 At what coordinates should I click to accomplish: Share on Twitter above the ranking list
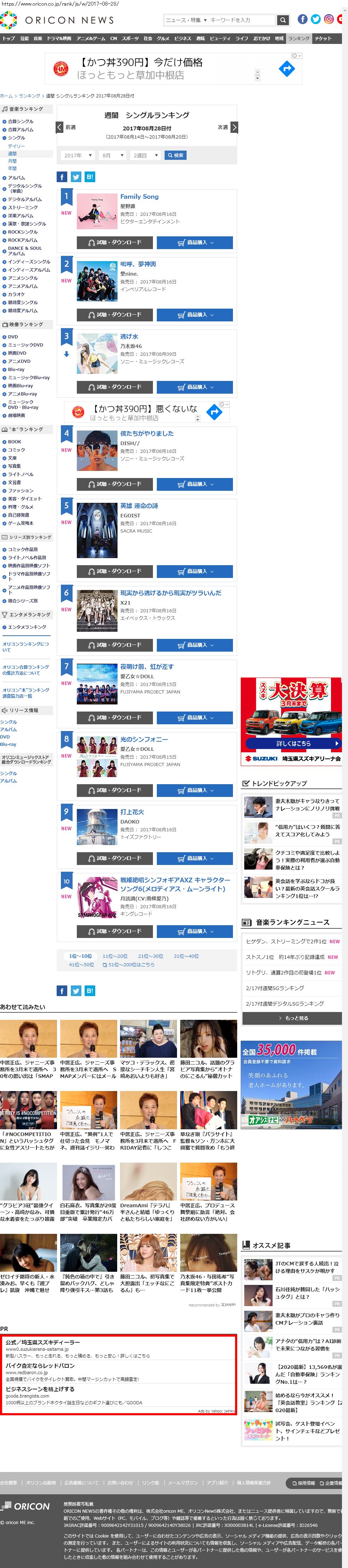pos(76,176)
